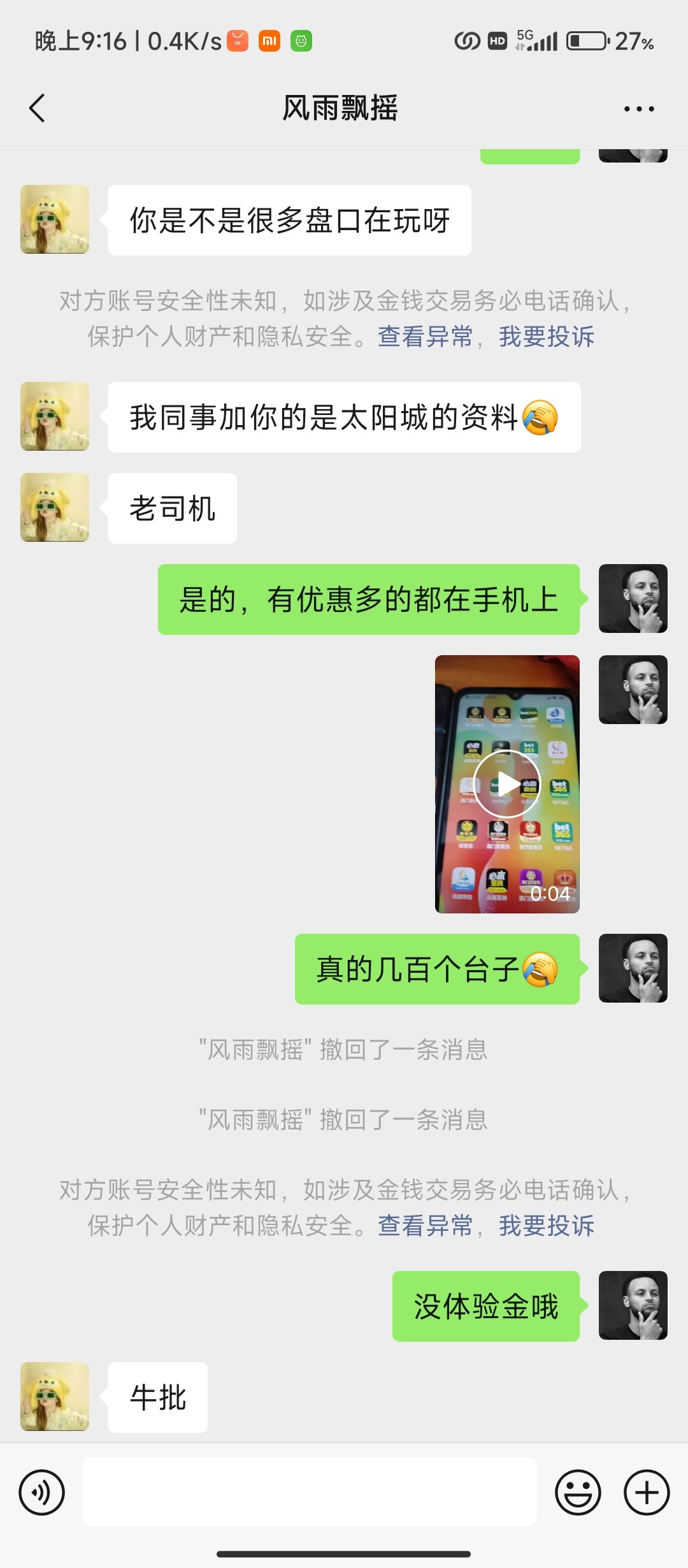Viewport: 688px width, 1568px height.
Task: Open contact avatar beside 老司机 message
Action: pyautogui.click(x=55, y=508)
